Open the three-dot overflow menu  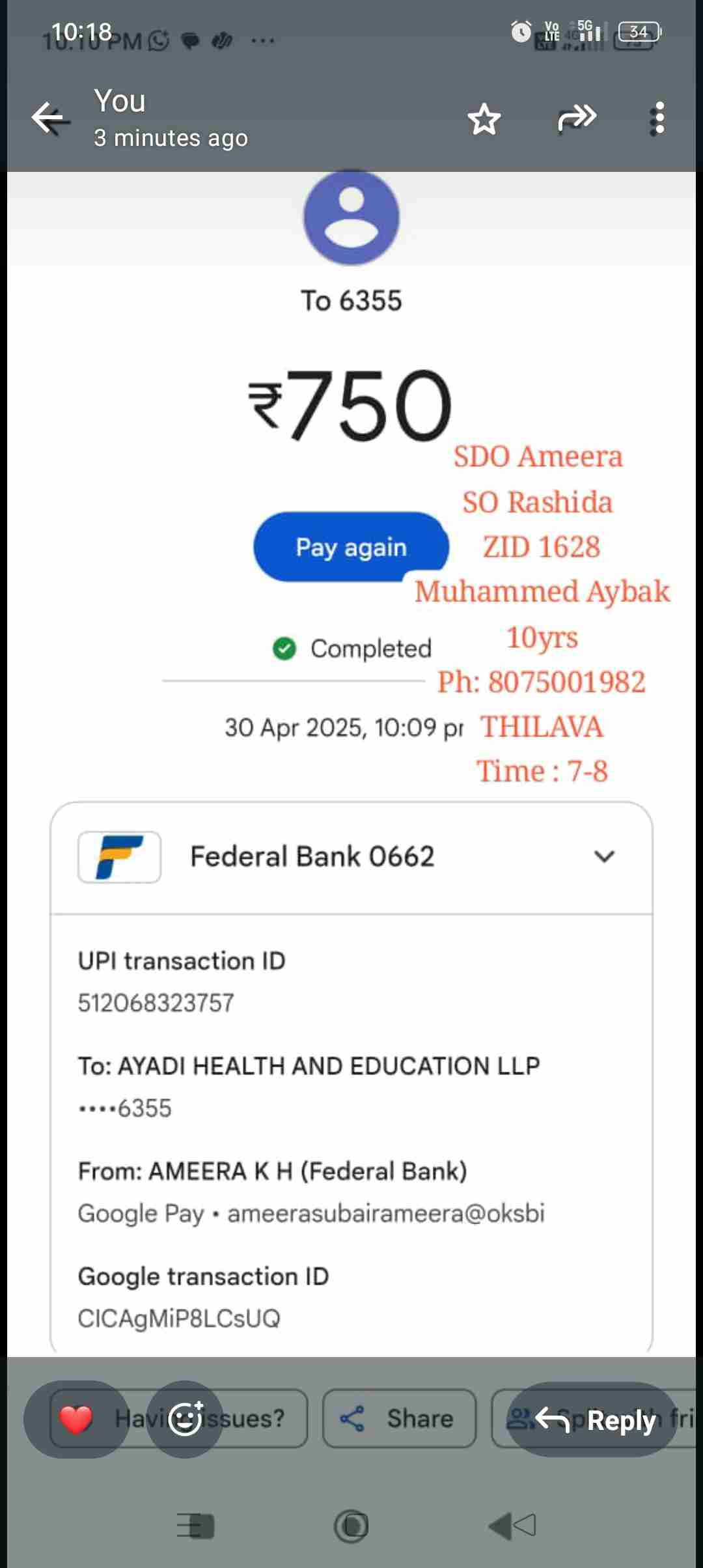click(657, 119)
